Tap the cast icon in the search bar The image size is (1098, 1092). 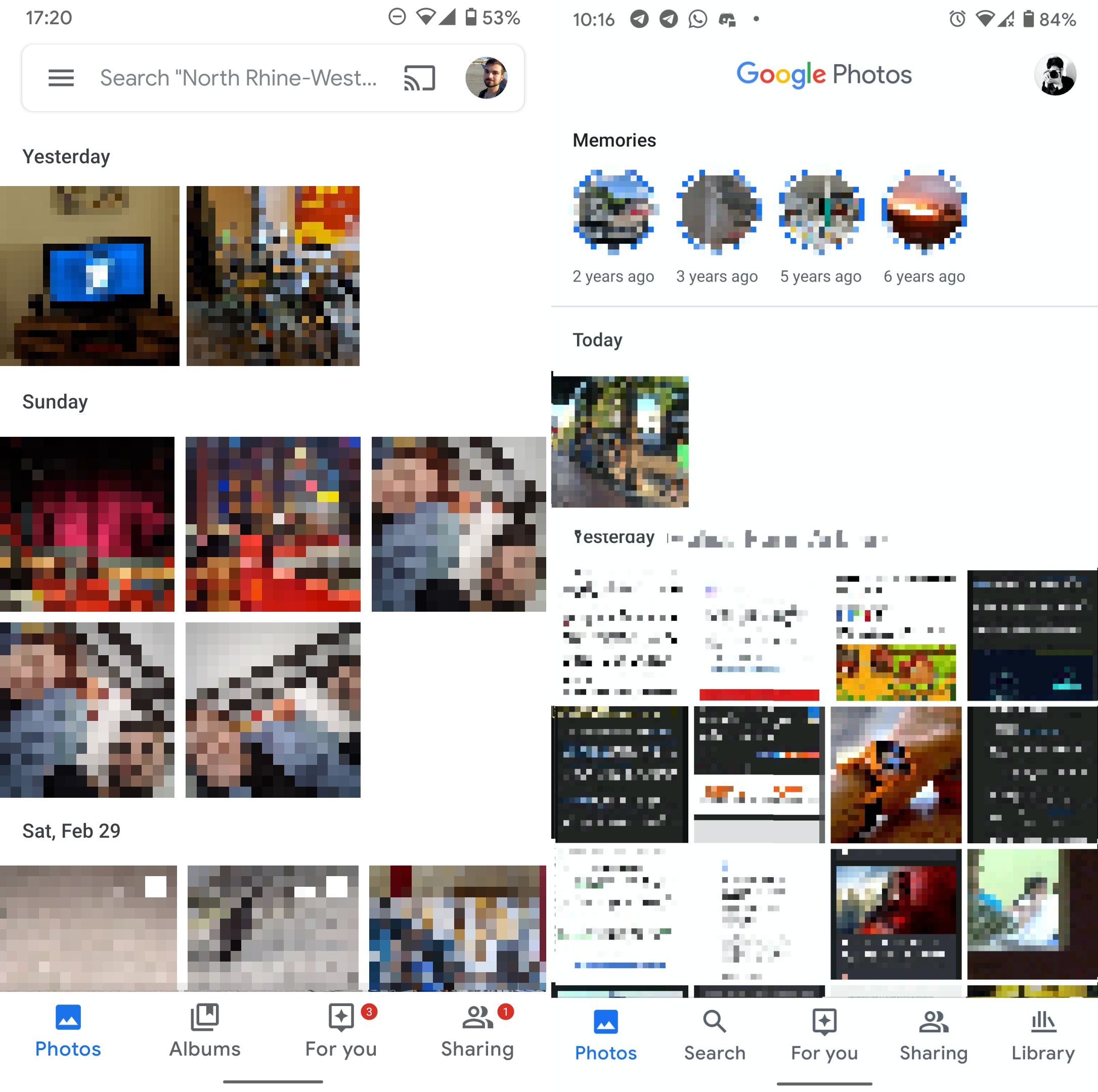[419, 78]
